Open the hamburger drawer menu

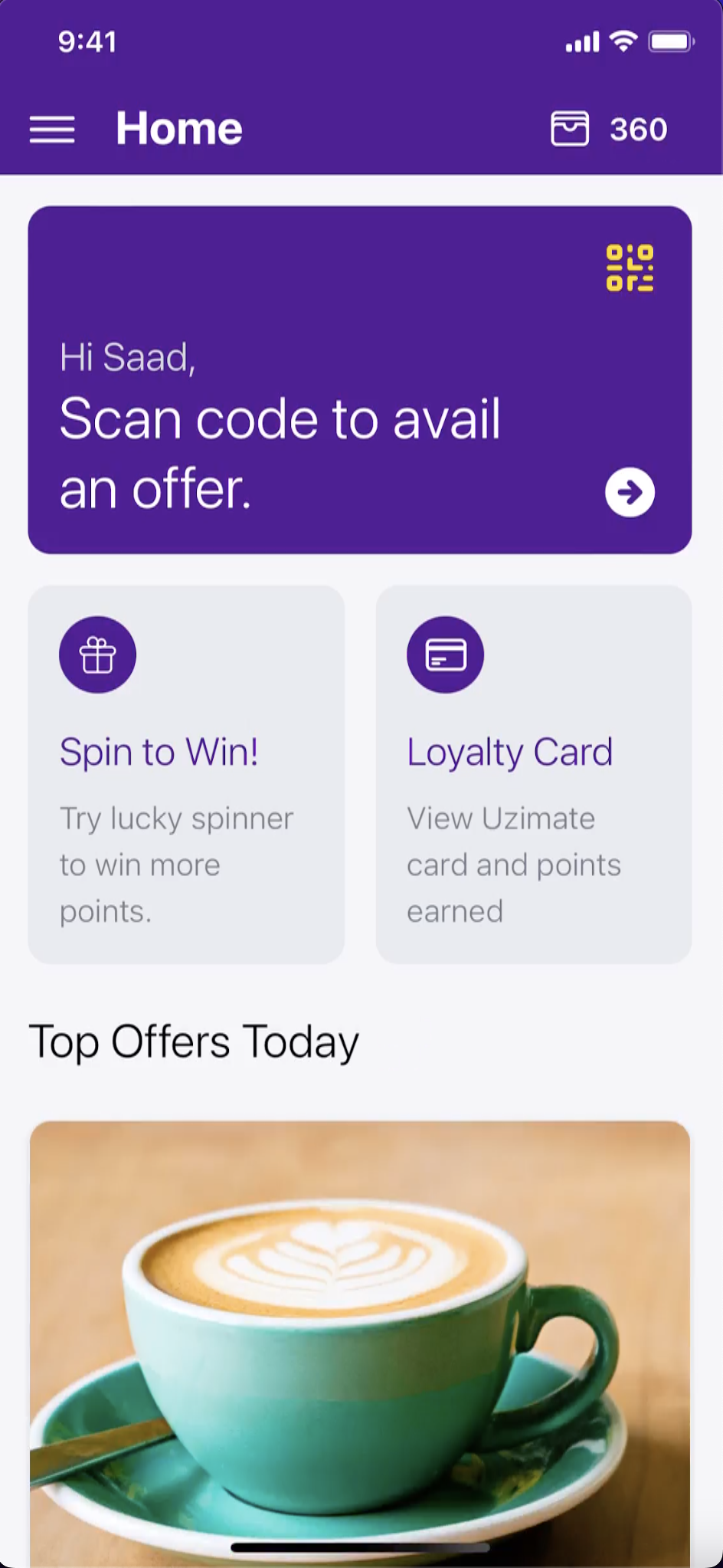pos(52,129)
